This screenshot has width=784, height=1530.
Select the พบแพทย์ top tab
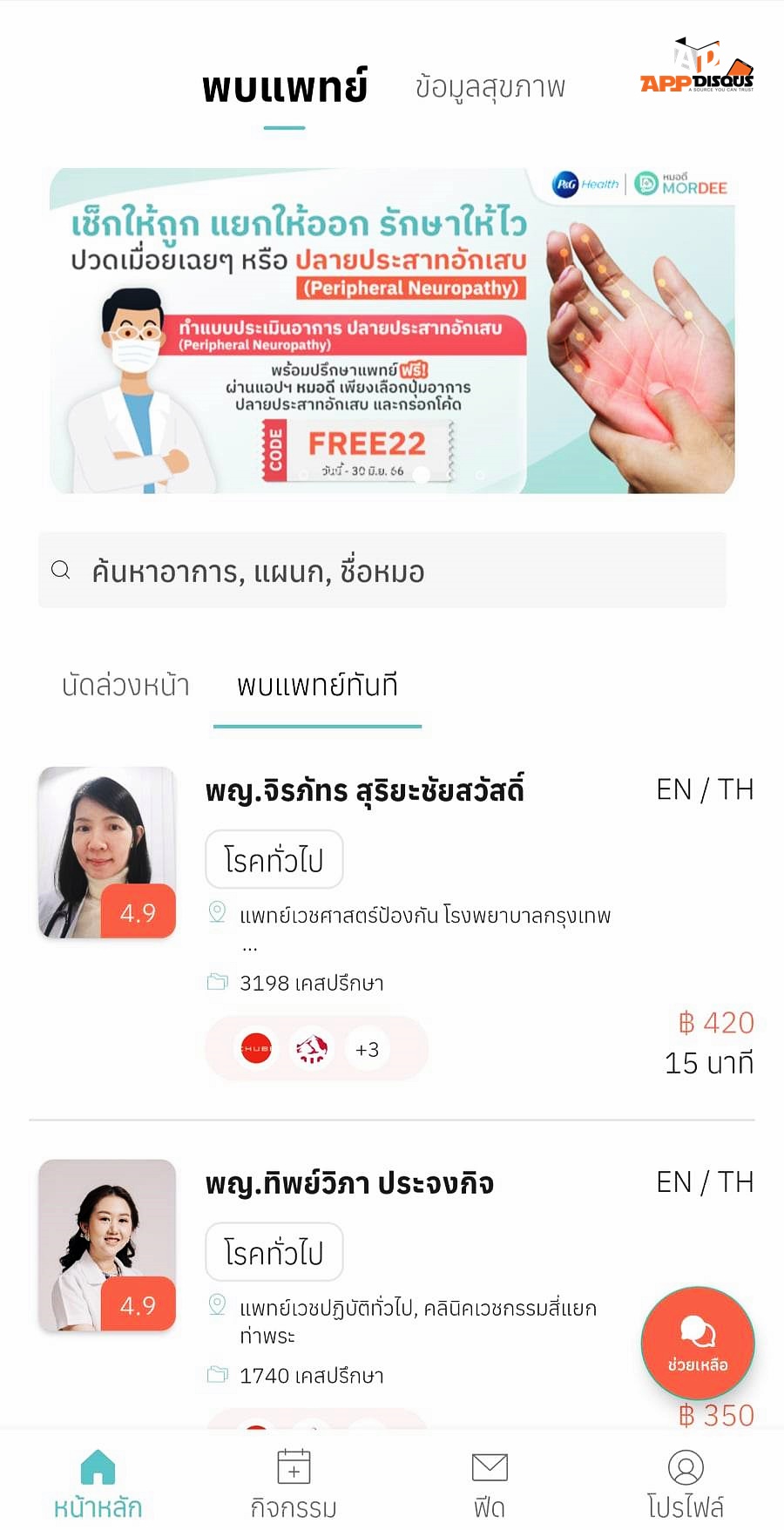pyautogui.click(x=285, y=87)
